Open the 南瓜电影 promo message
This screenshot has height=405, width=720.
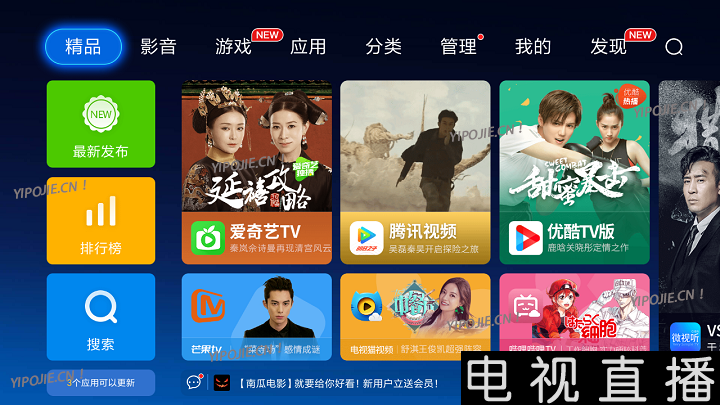tap(320, 382)
